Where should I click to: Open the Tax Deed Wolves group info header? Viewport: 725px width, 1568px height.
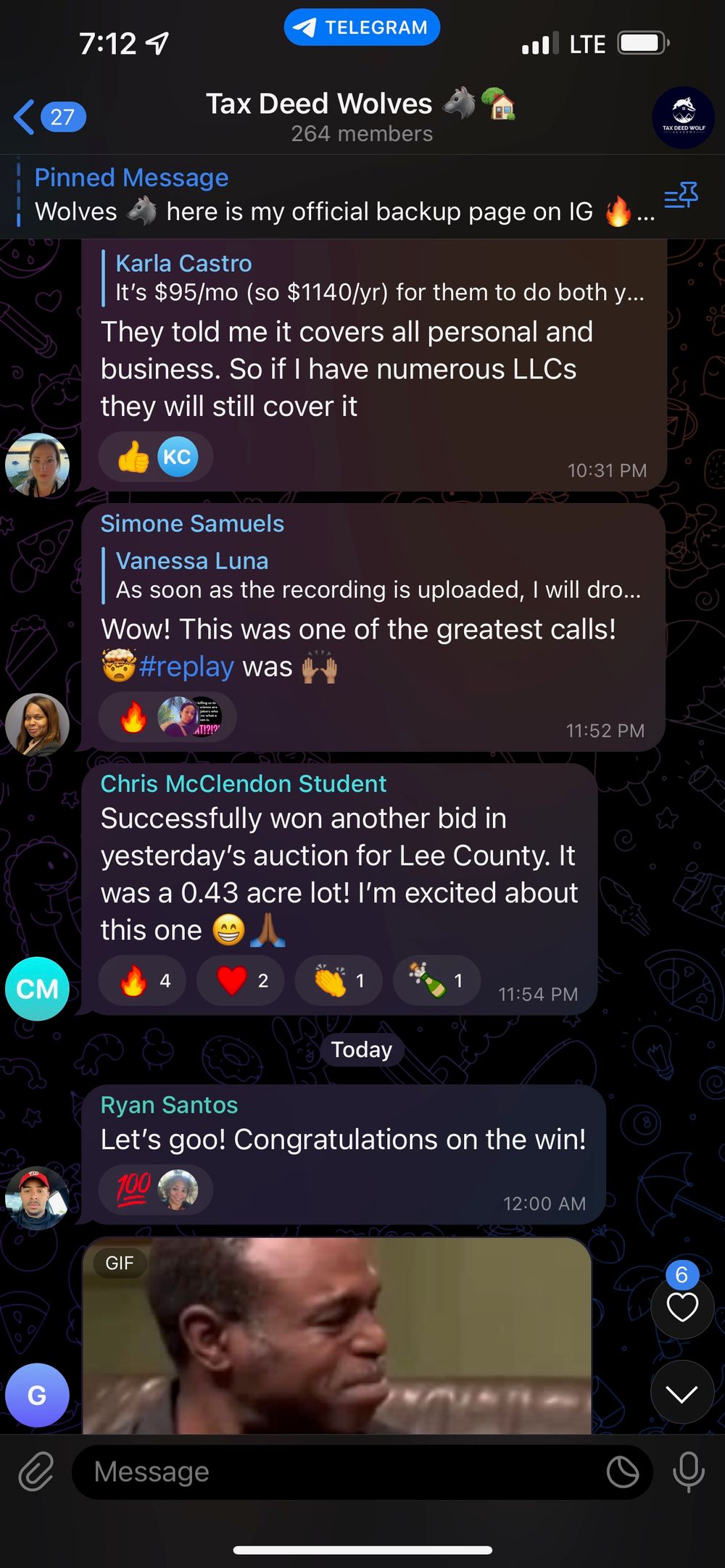360,116
